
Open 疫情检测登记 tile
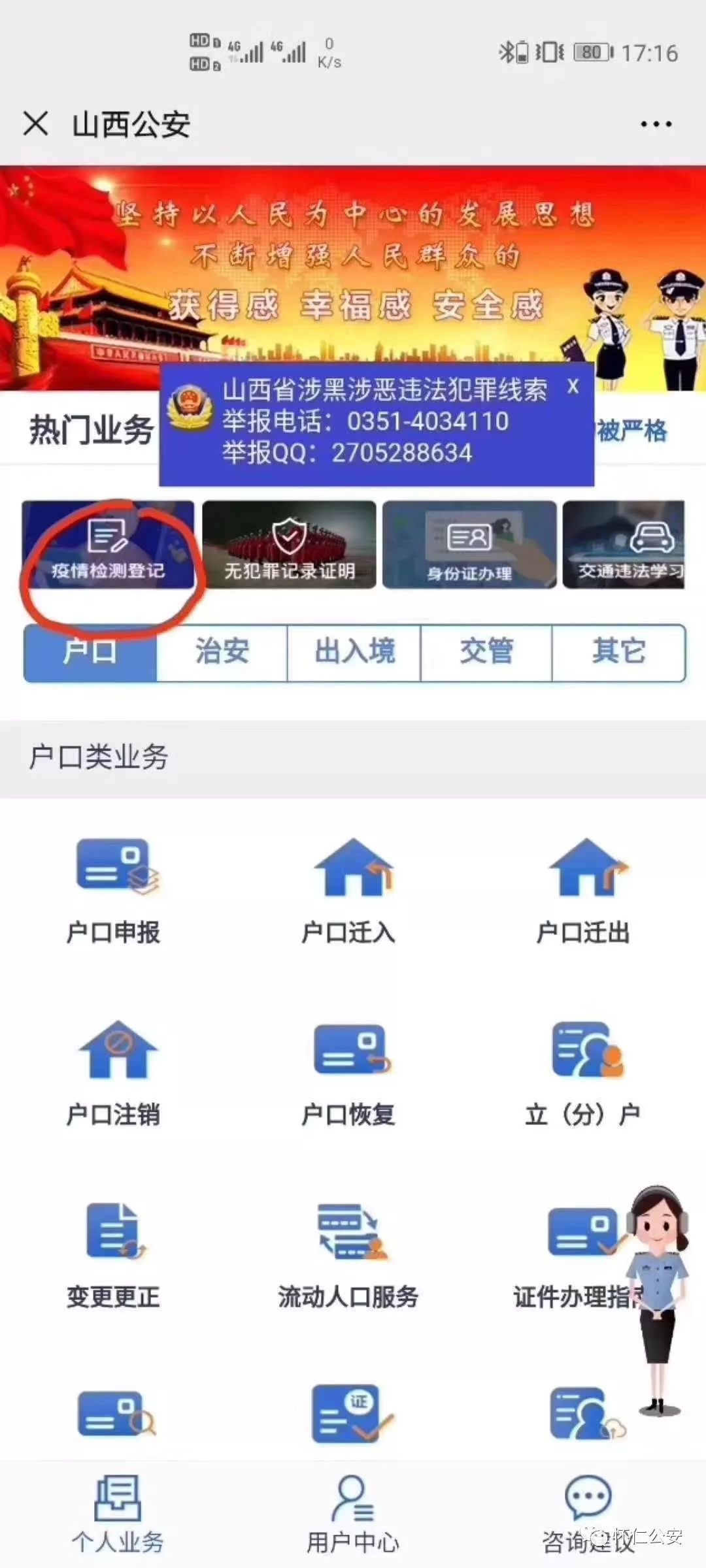tap(109, 546)
